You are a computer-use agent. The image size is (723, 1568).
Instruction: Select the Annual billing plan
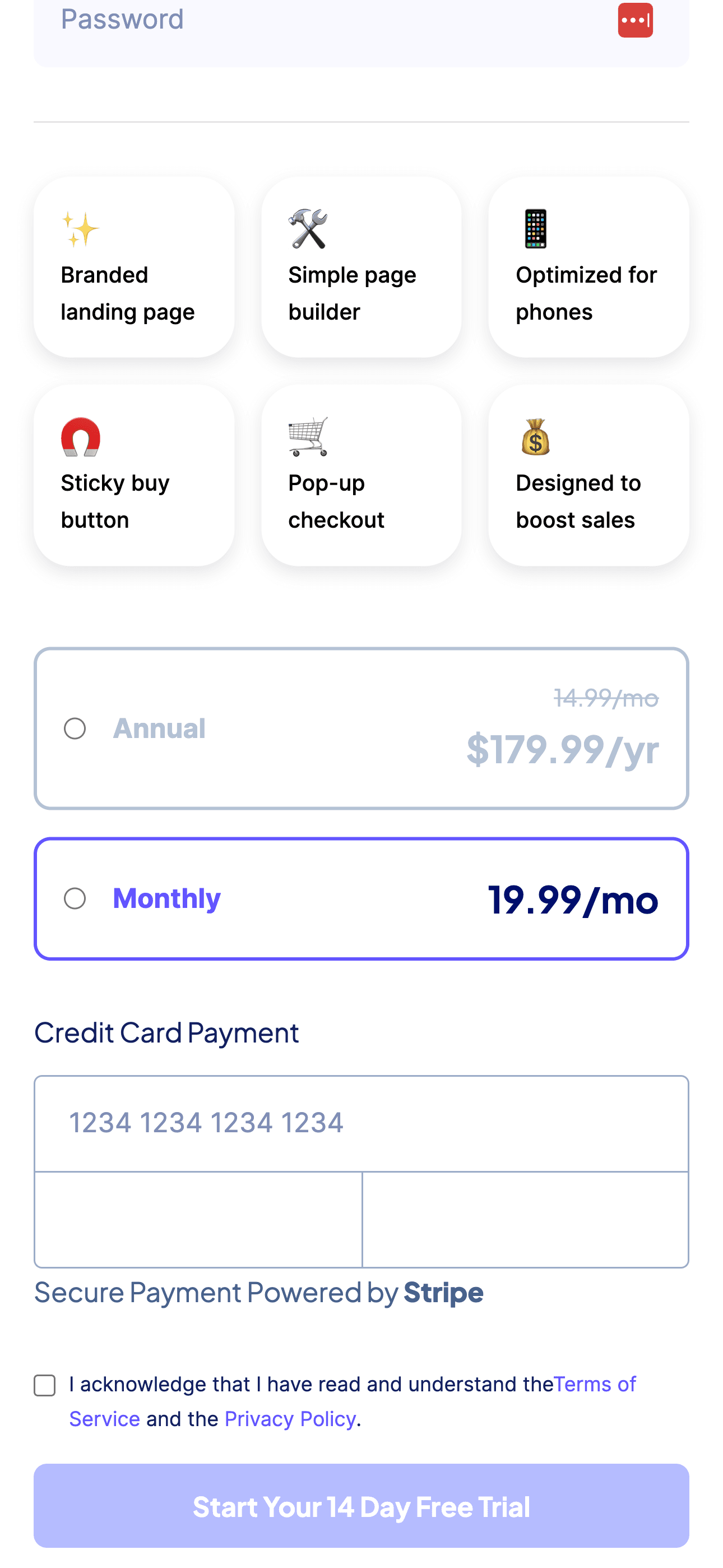[x=76, y=728]
